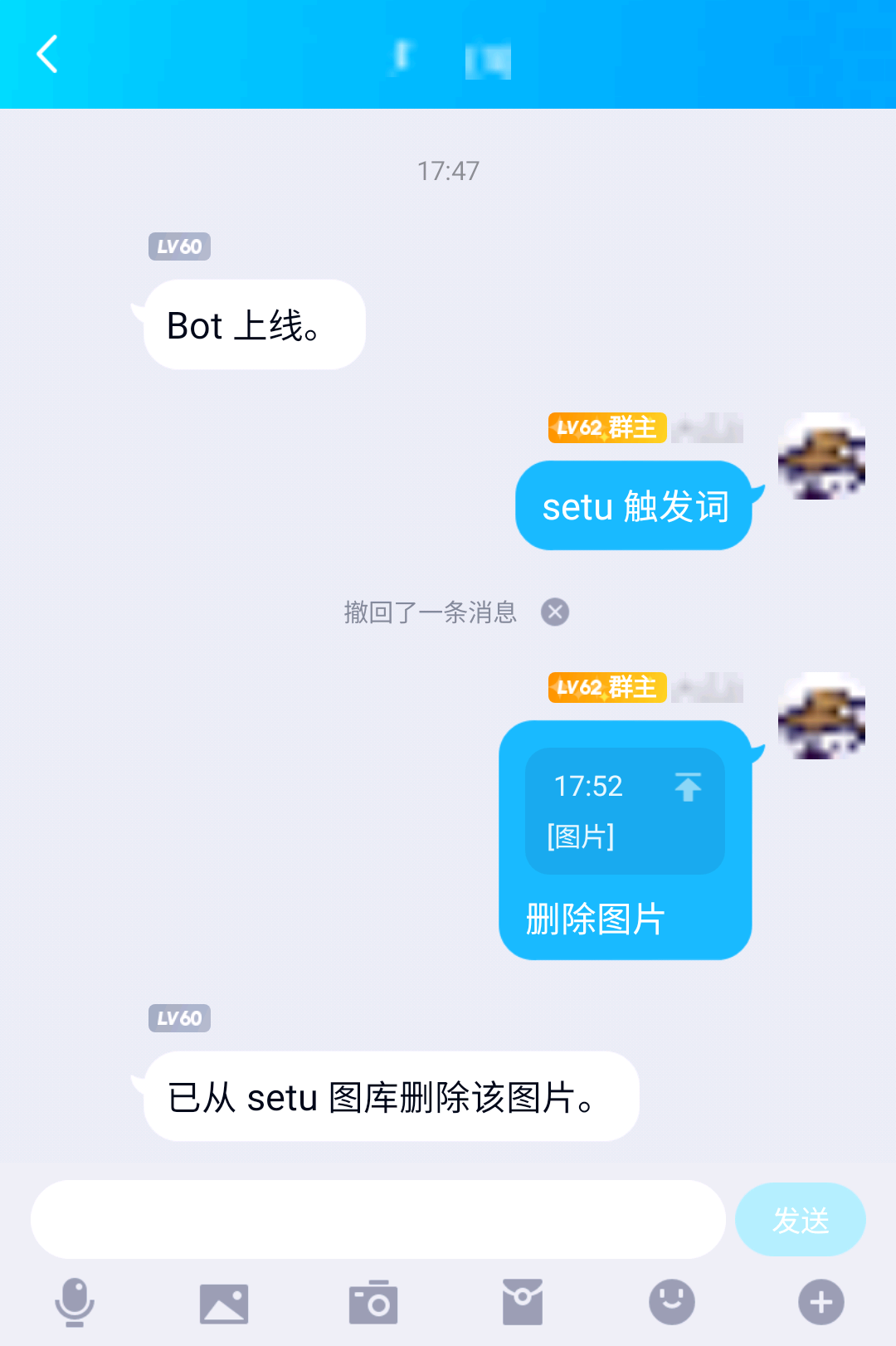Open the plus menu for more attachments
The height and width of the screenshot is (1346, 896).
tap(821, 1303)
